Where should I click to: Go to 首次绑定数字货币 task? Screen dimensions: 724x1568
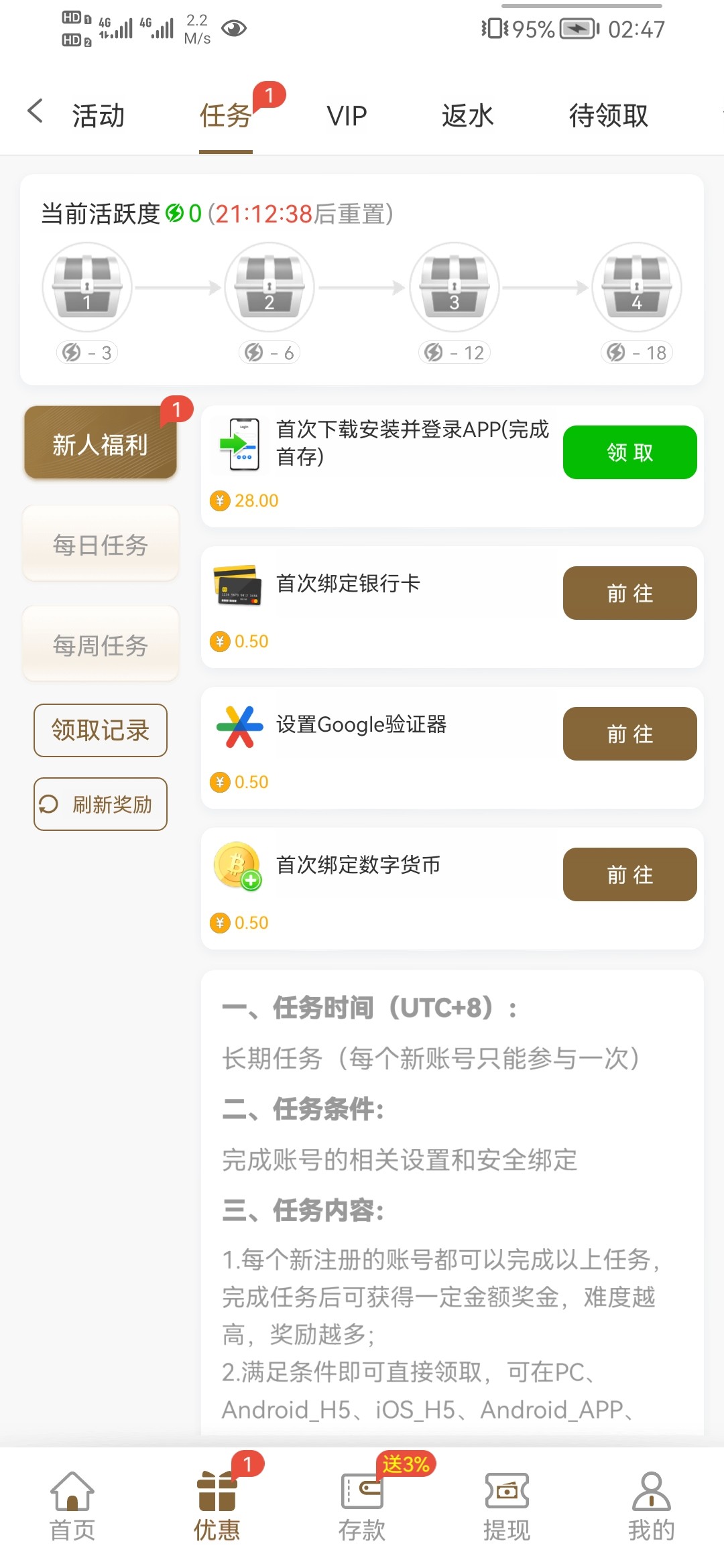coord(629,874)
